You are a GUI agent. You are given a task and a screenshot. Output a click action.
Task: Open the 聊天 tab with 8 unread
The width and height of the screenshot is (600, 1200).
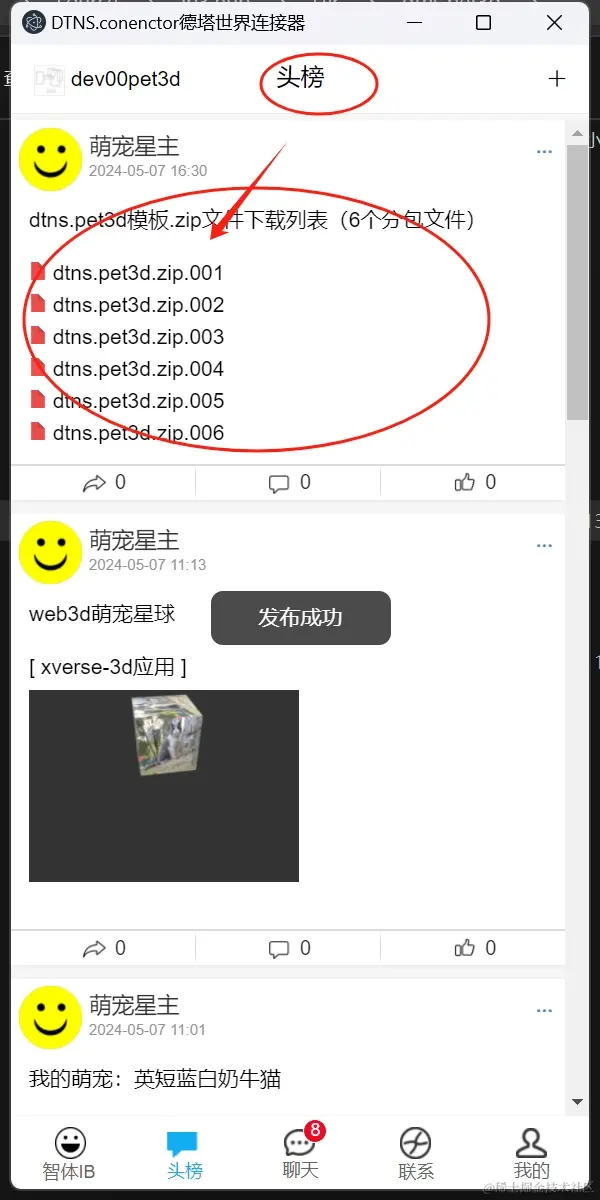[x=300, y=1154]
